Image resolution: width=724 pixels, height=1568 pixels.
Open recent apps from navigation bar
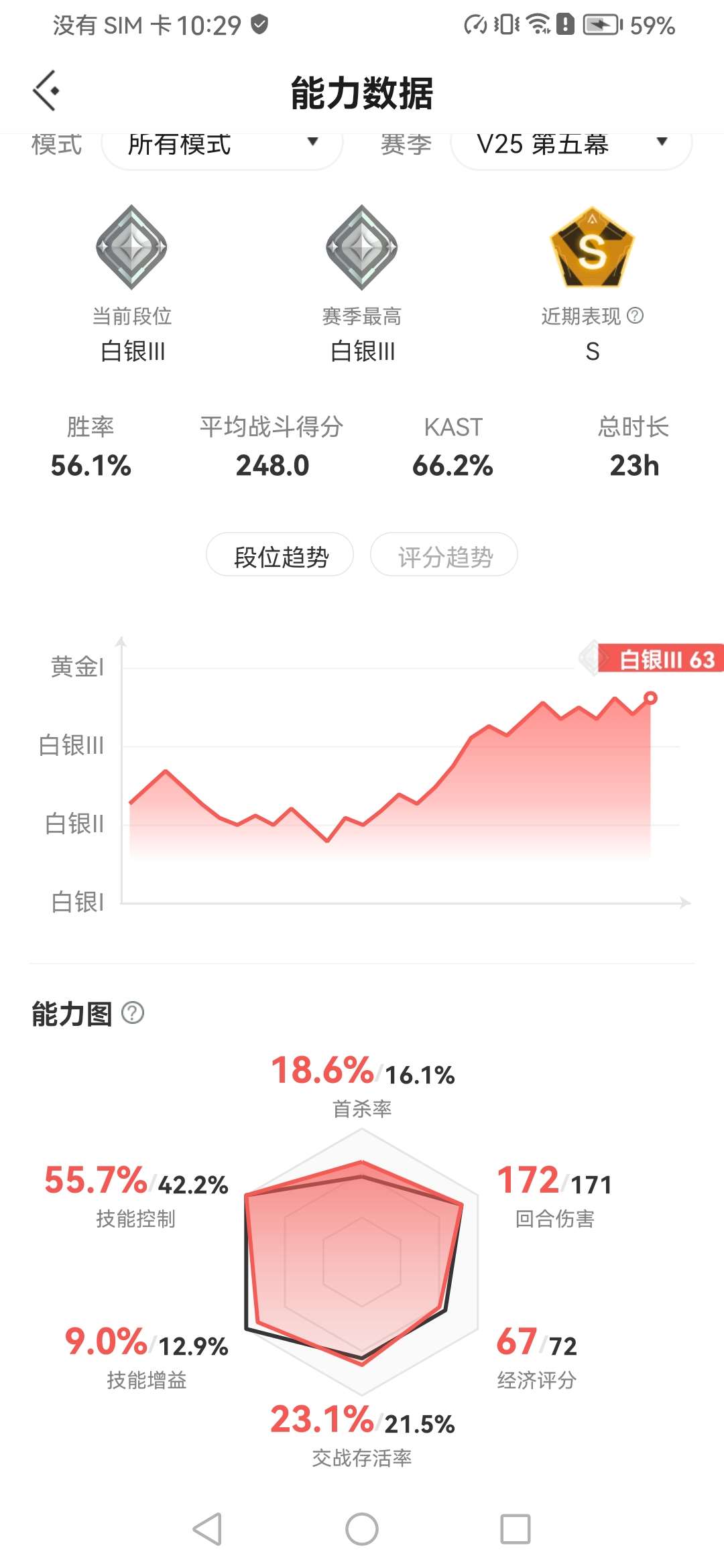(x=515, y=1529)
